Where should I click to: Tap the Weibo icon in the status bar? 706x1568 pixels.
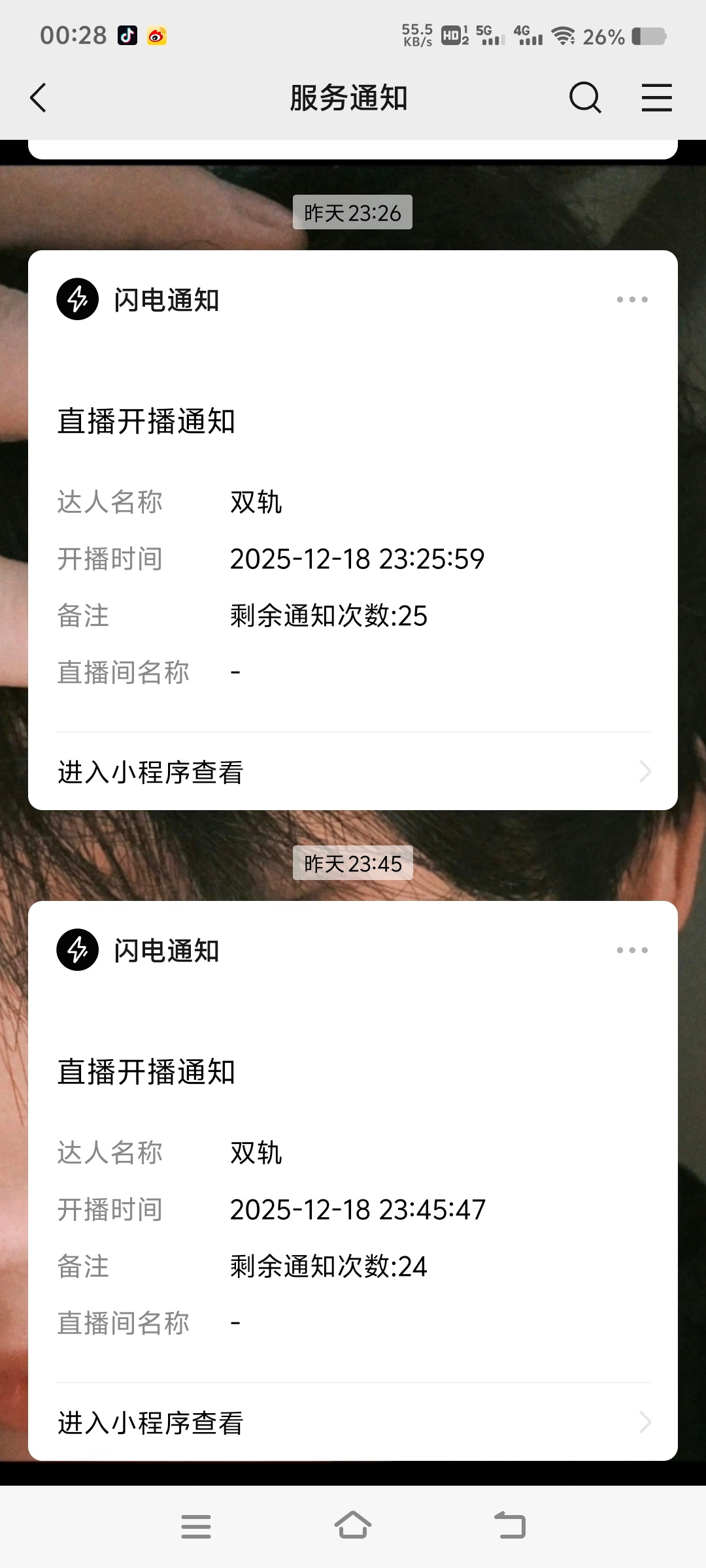[x=157, y=35]
